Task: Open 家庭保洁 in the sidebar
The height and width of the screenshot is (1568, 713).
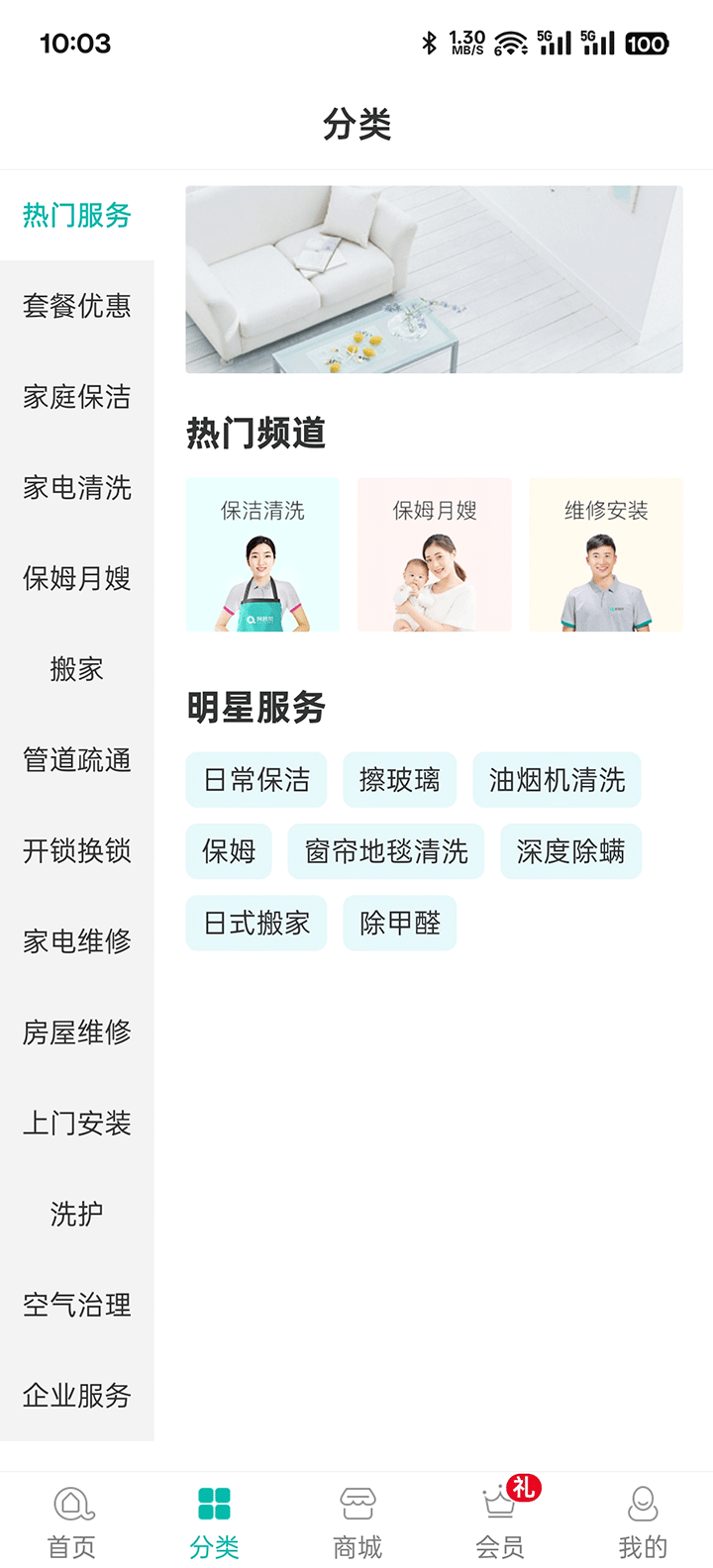Action: tap(77, 397)
